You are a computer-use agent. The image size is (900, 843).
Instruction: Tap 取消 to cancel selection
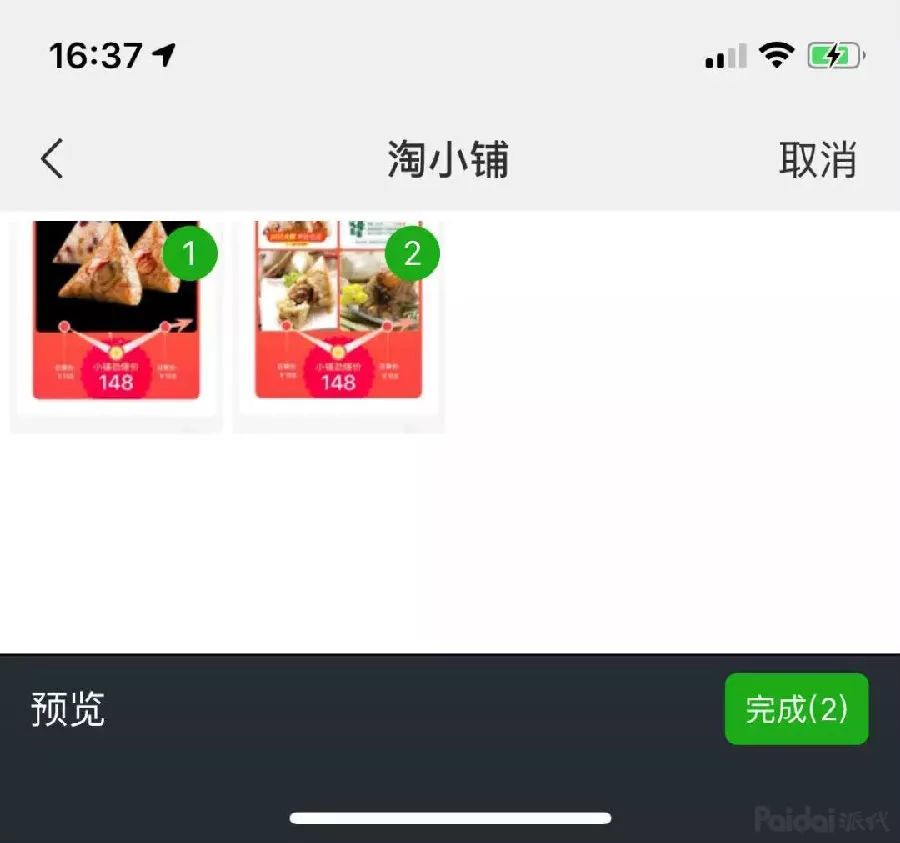pos(817,160)
